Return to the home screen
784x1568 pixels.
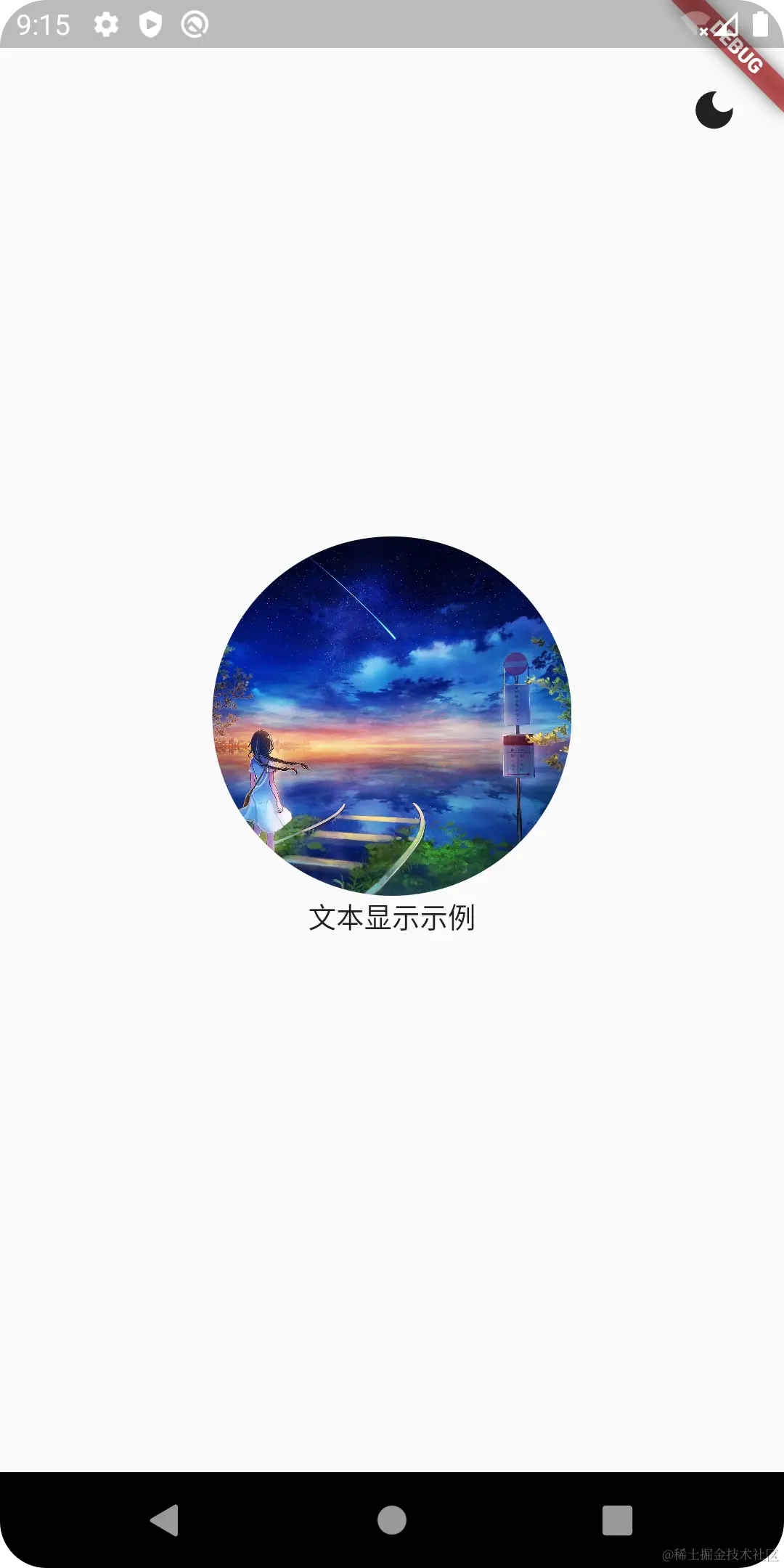pos(392,1520)
